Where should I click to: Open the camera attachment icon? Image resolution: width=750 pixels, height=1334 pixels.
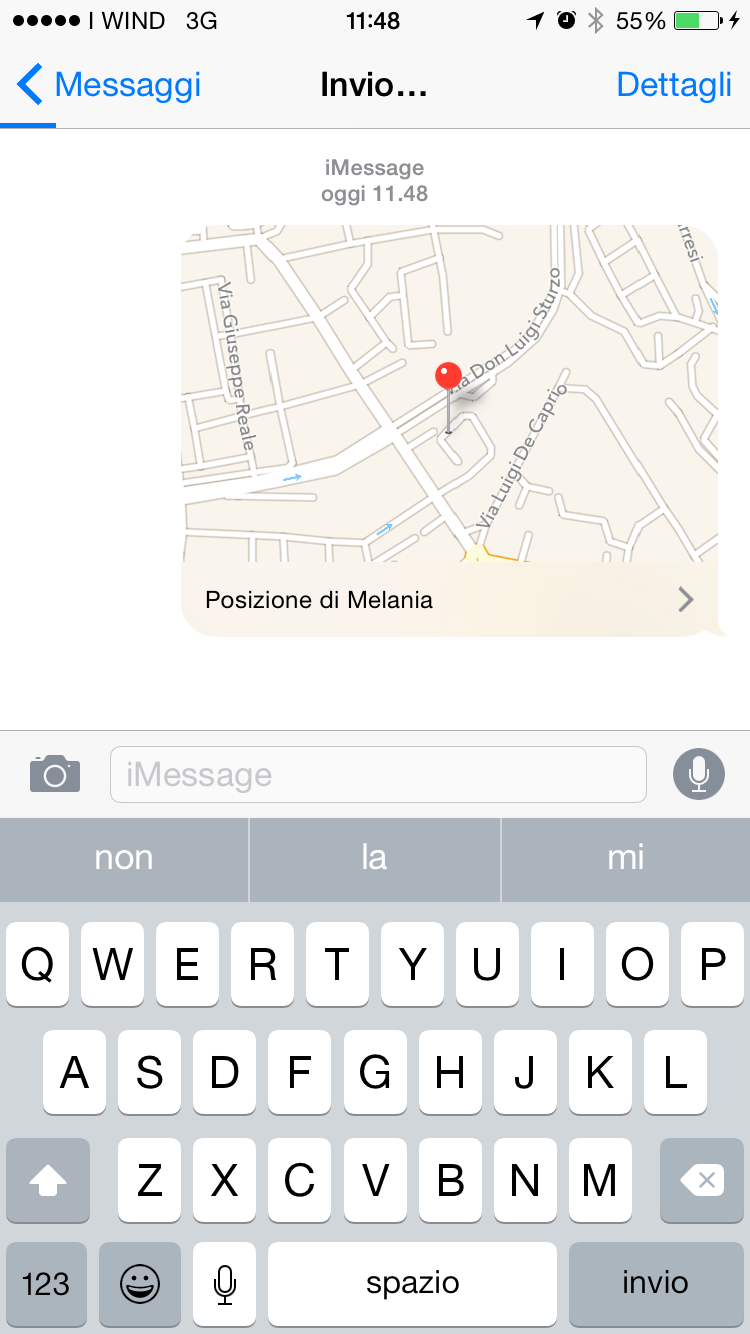(x=55, y=774)
